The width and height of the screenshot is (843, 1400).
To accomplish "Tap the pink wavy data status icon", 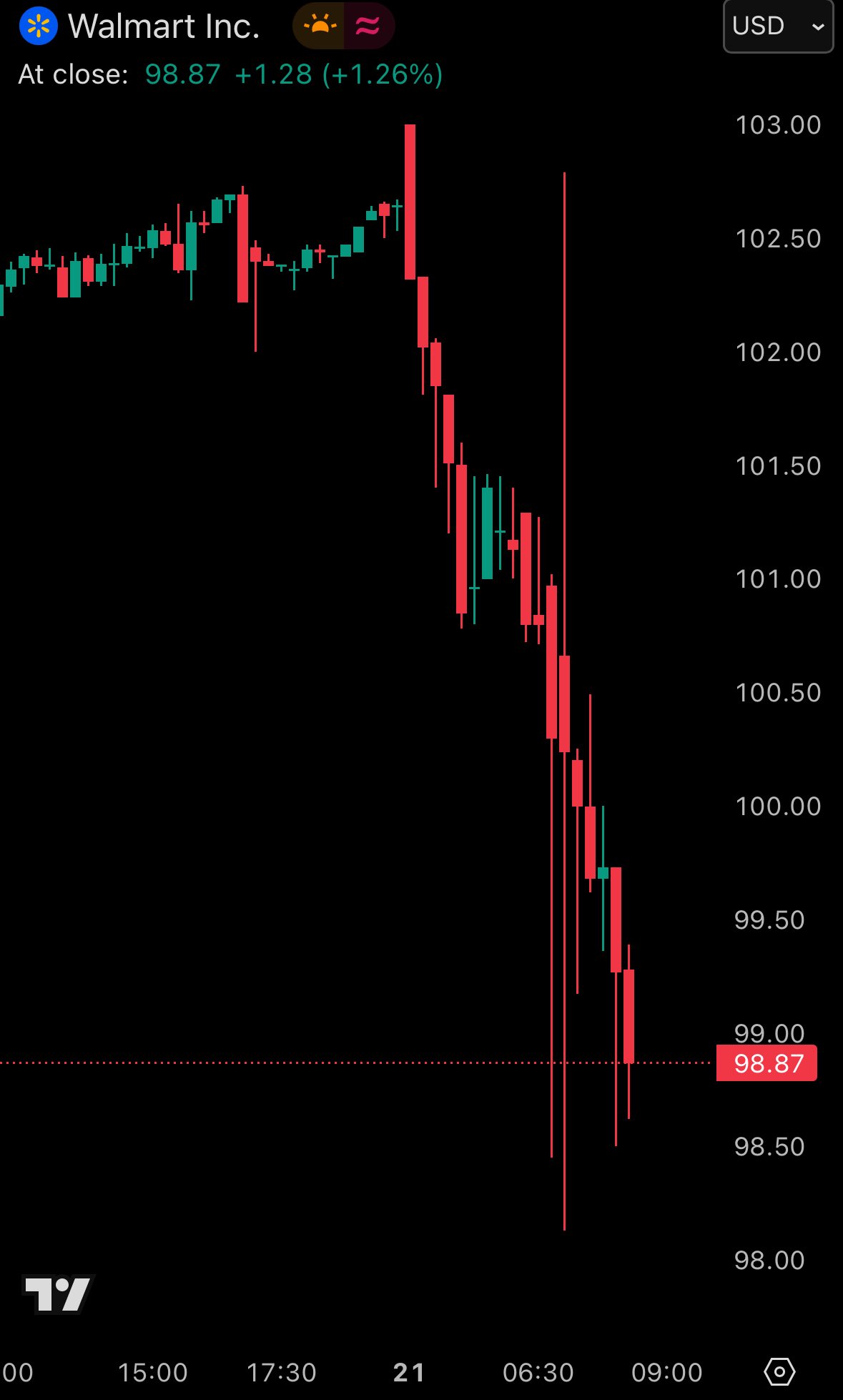I will pyautogui.click(x=368, y=26).
